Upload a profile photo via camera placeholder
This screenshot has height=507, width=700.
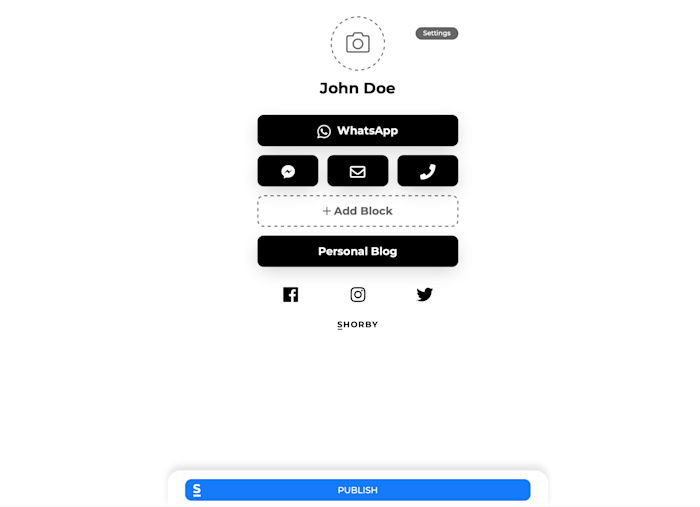(357, 43)
